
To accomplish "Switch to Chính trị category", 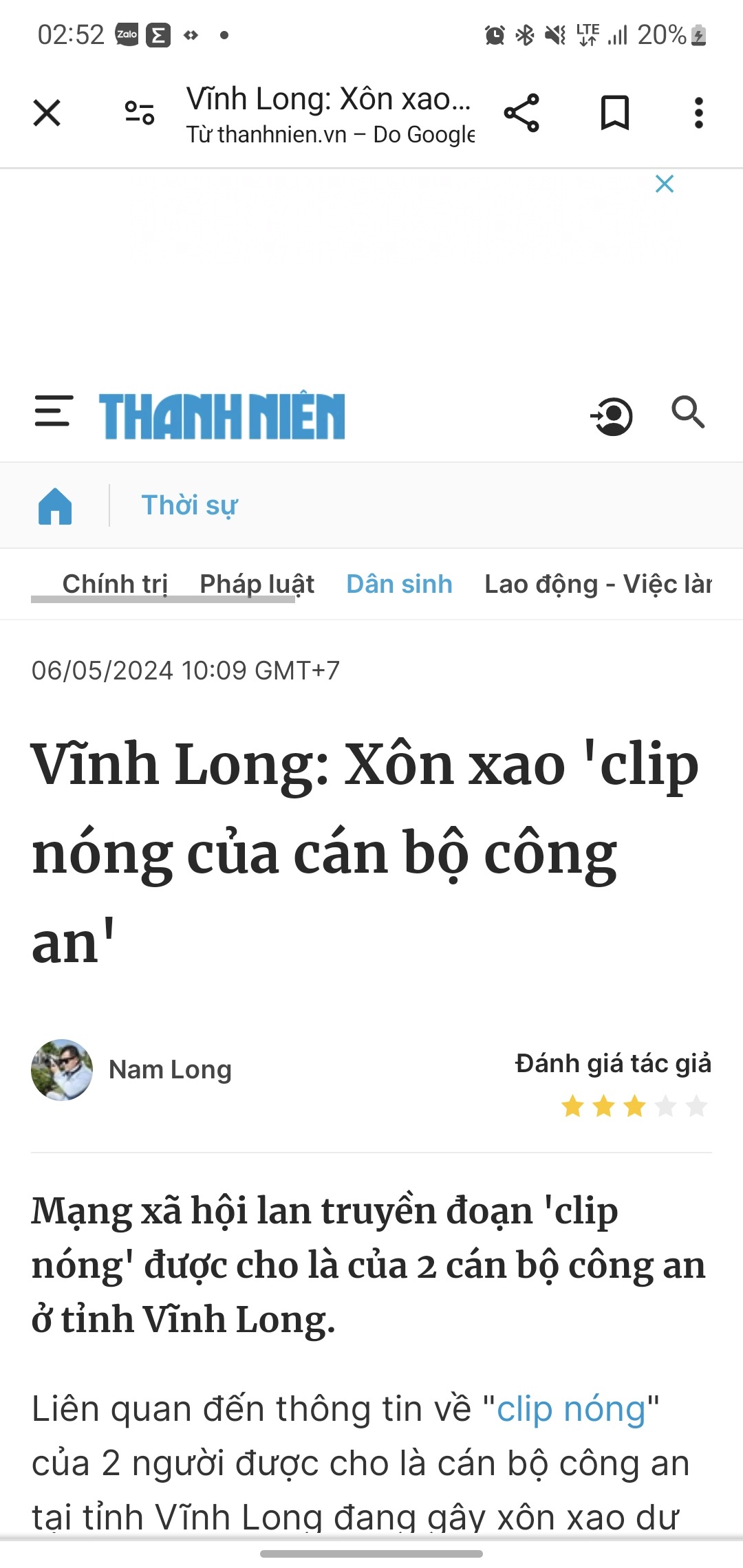I will click(x=115, y=584).
